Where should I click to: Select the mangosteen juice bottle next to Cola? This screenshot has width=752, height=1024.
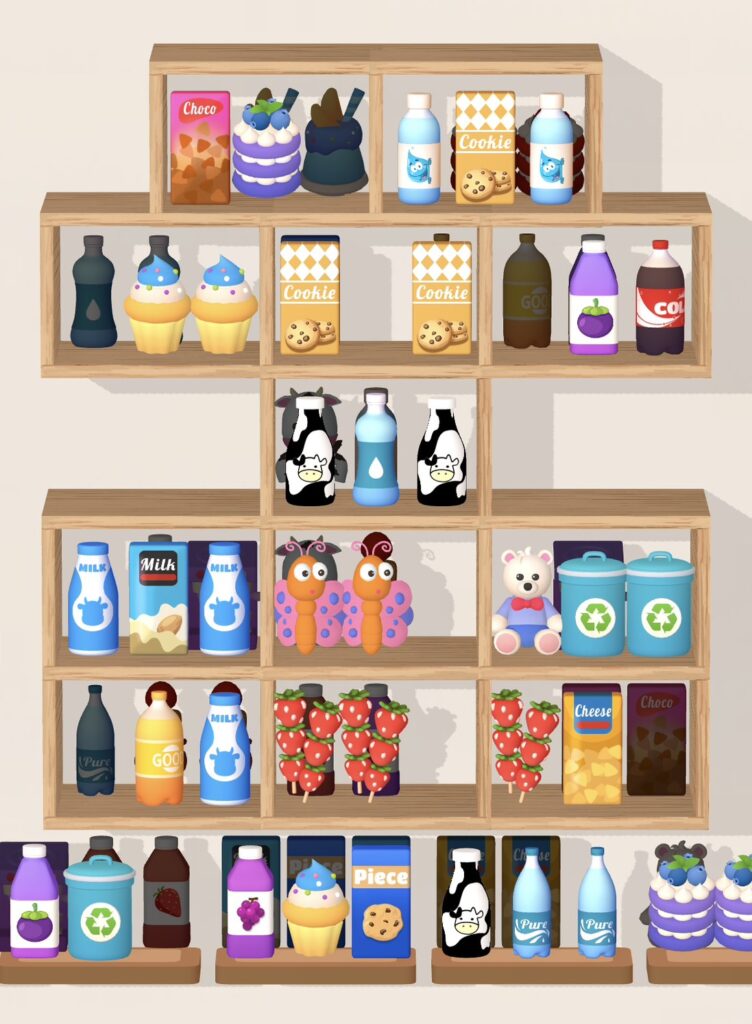593,298
